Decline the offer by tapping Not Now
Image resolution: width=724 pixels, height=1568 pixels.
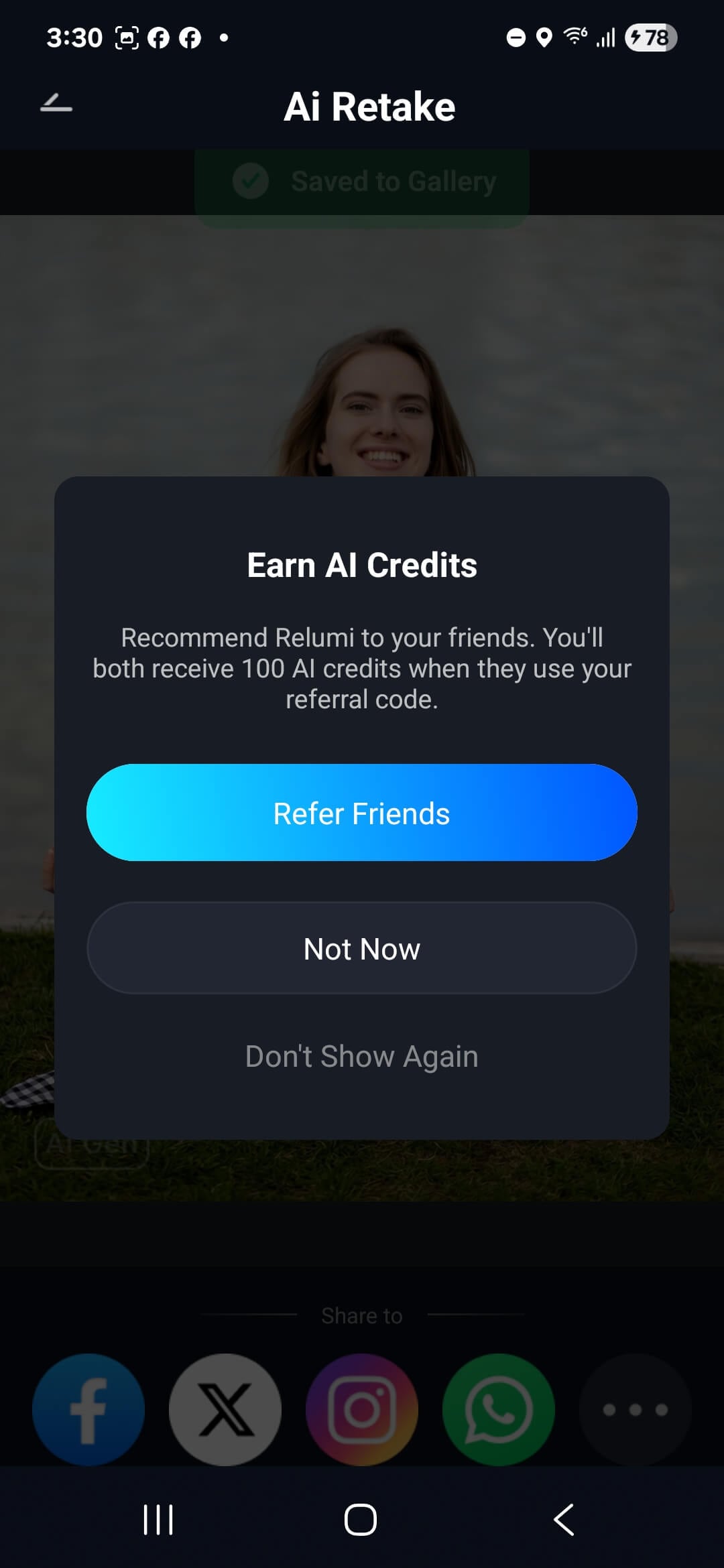point(361,948)
